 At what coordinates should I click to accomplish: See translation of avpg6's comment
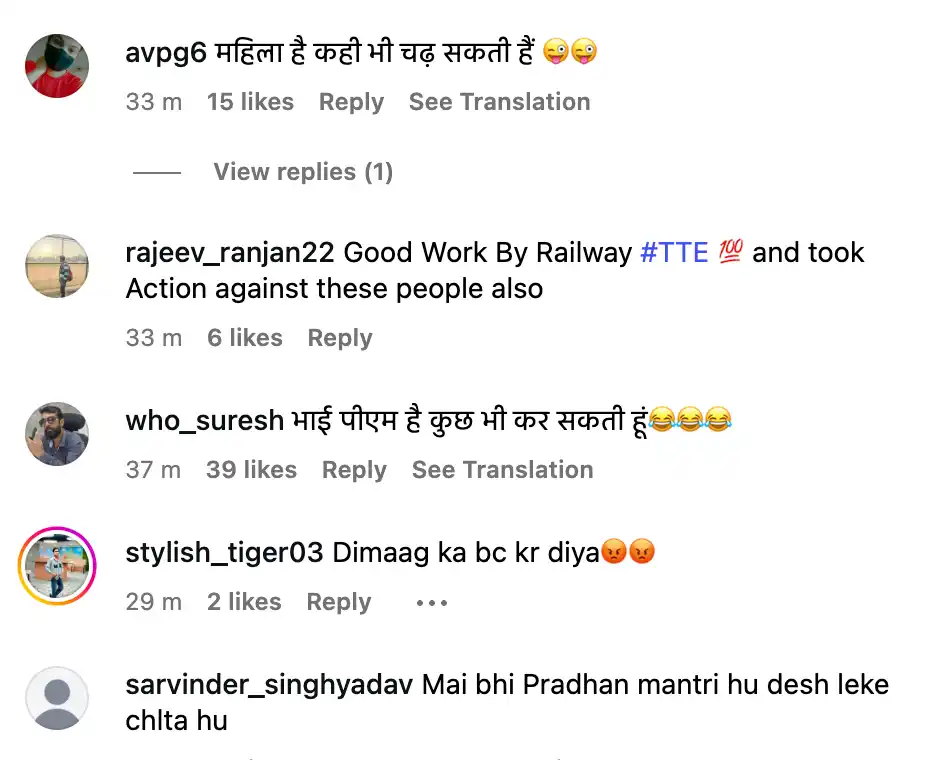(499, 102)
